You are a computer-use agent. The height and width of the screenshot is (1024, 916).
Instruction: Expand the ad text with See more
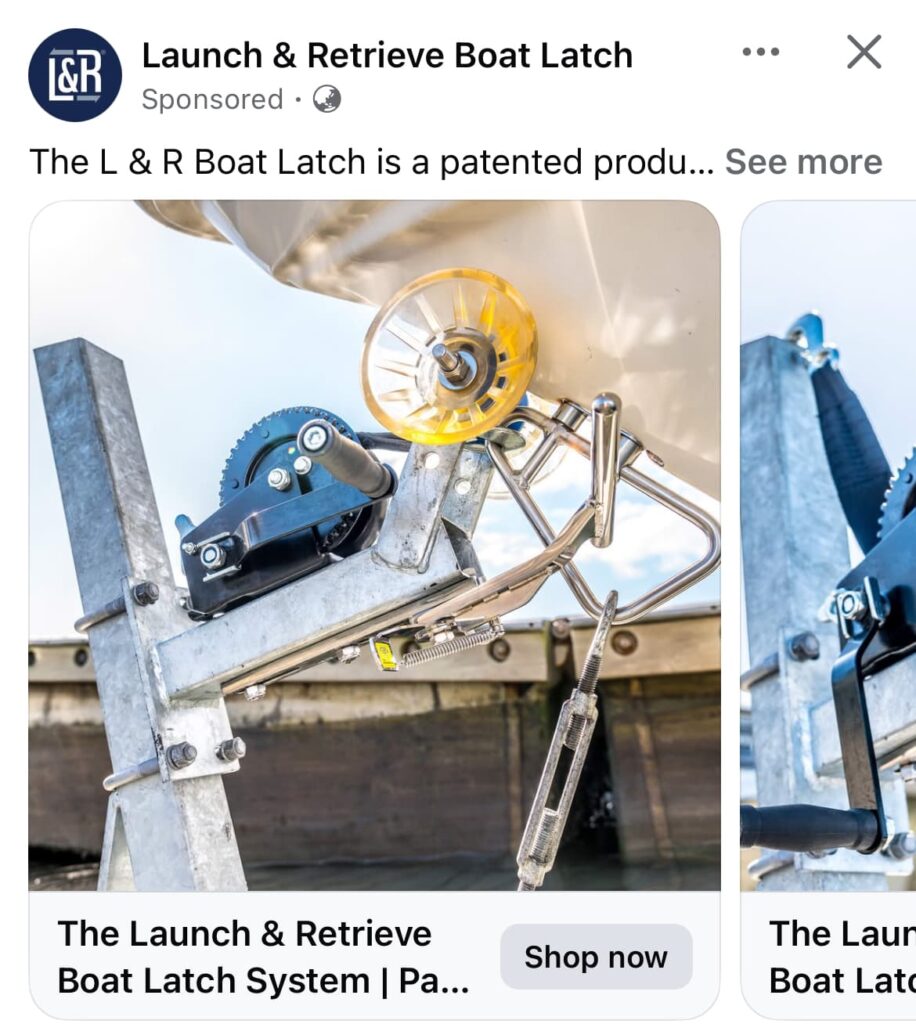tap(803, 162)
